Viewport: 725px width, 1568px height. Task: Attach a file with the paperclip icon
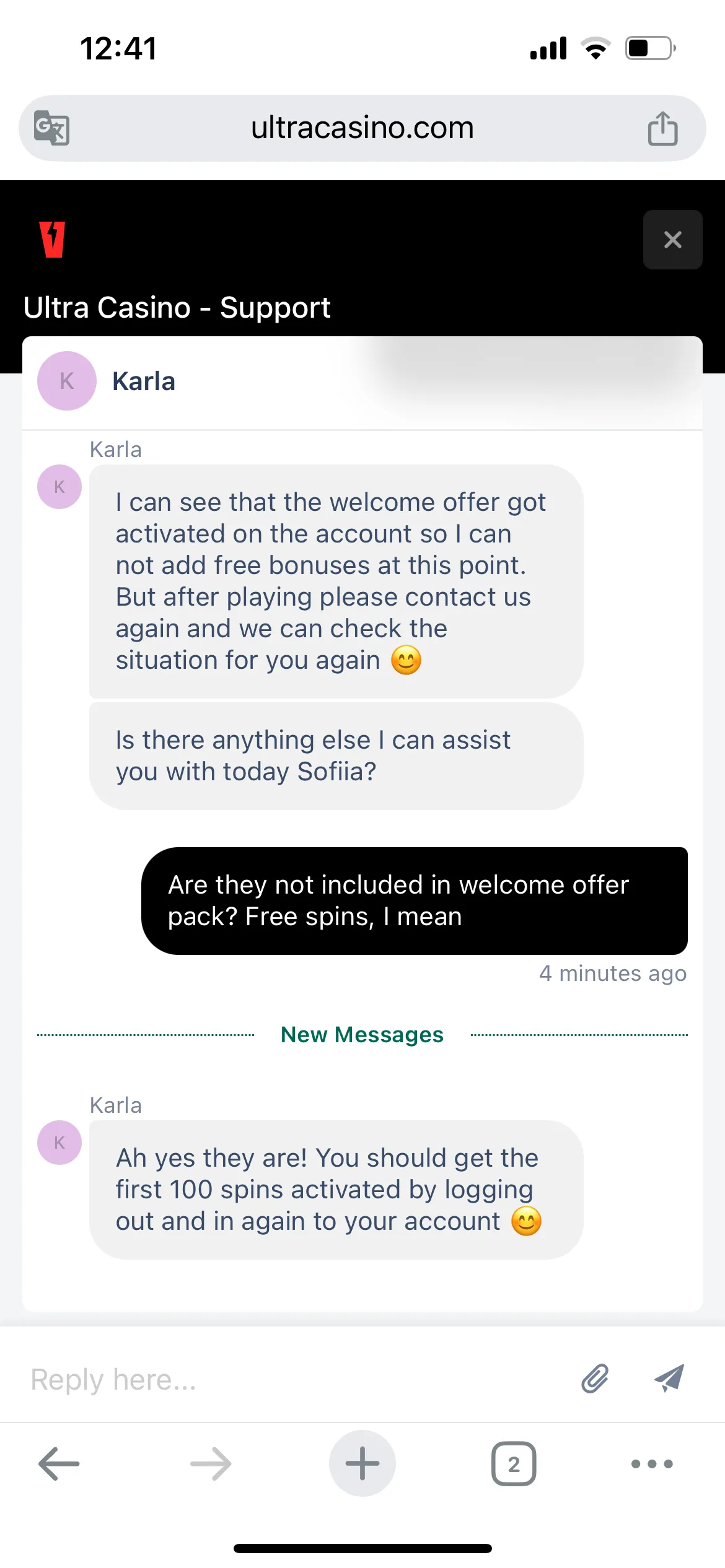click(595, 1379)
